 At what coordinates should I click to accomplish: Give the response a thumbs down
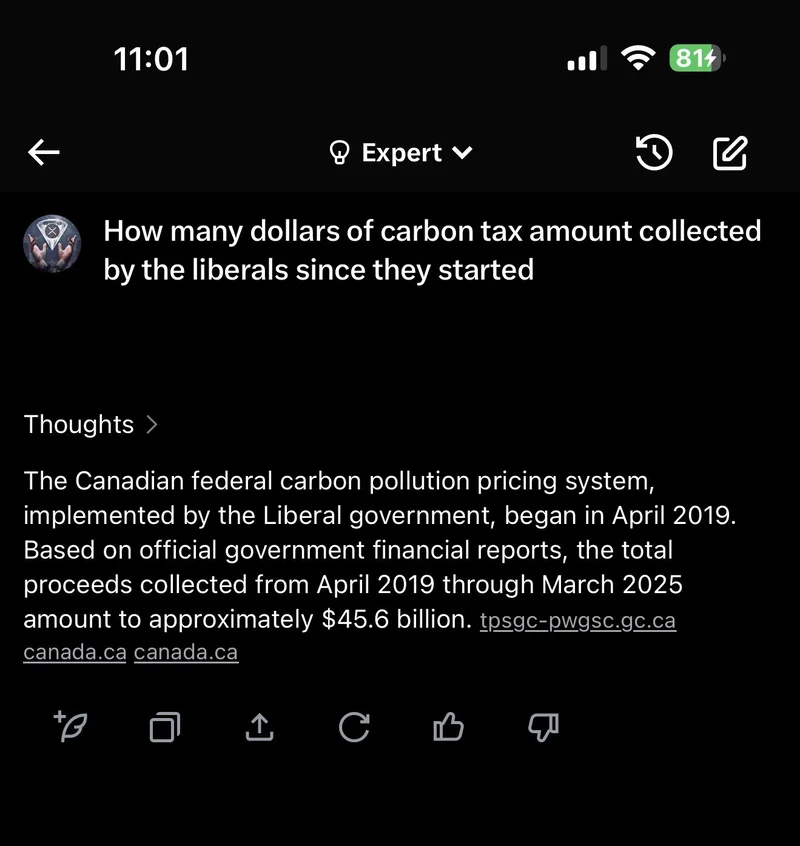542,727
